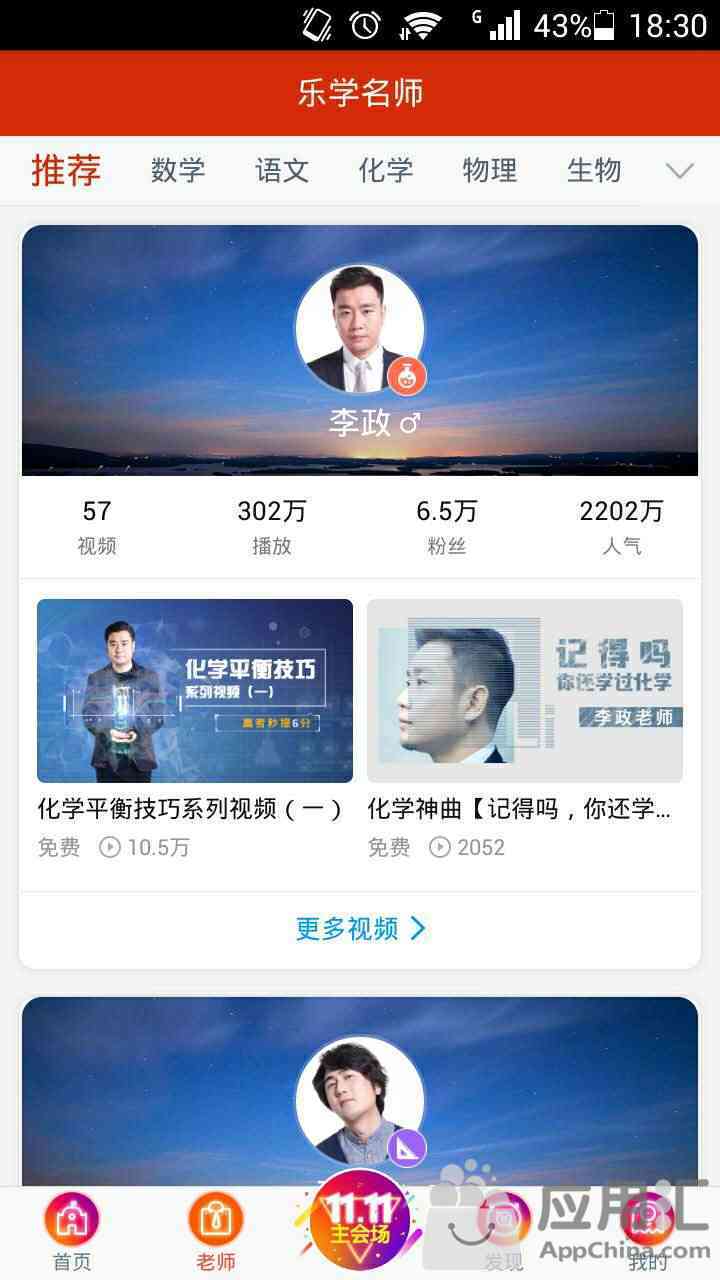The width and height of the screenshot is (720, 1280).
Task: Select the 语文 subject tab
Action: click(x=282, y=171)
